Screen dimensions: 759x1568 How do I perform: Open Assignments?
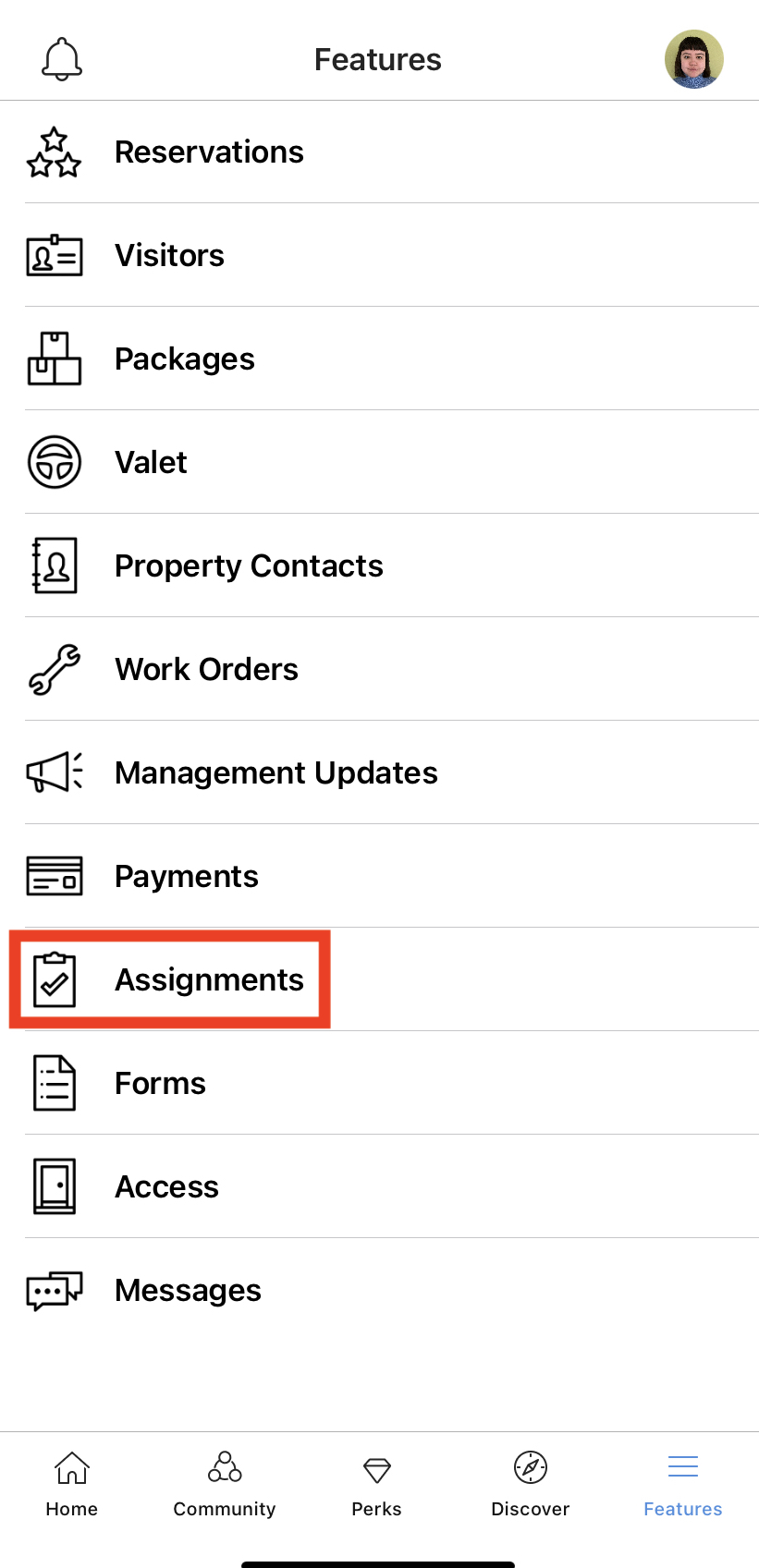point(209,980)
